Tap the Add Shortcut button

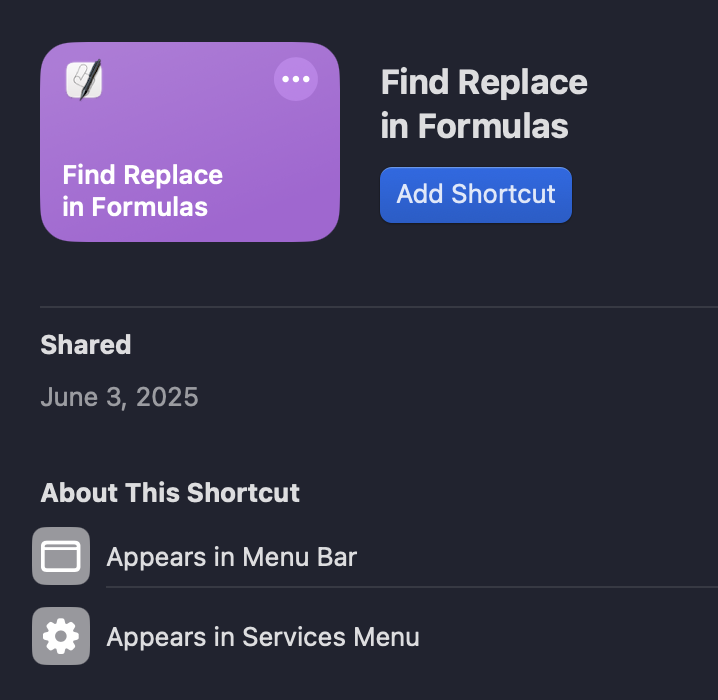(475, 194)
